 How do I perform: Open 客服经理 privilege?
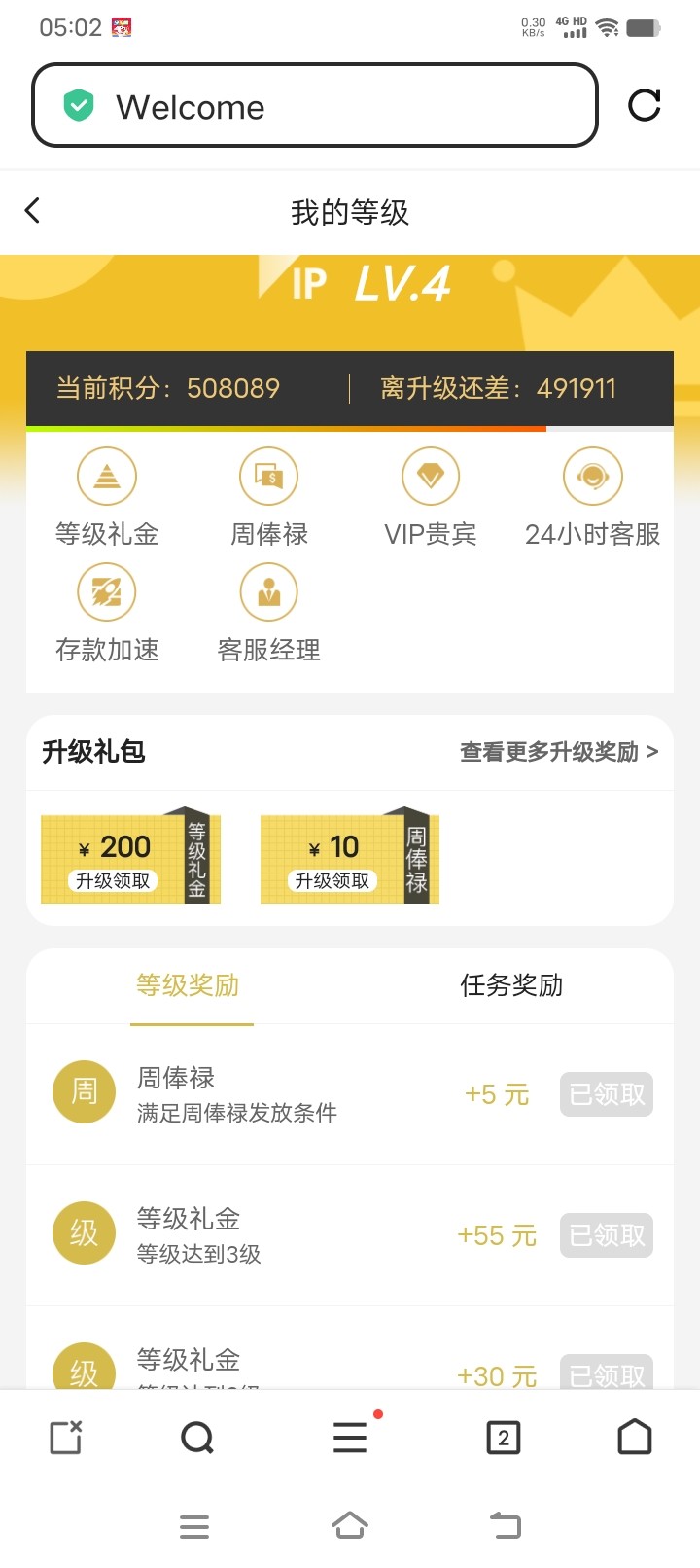(x=268, y=592)
